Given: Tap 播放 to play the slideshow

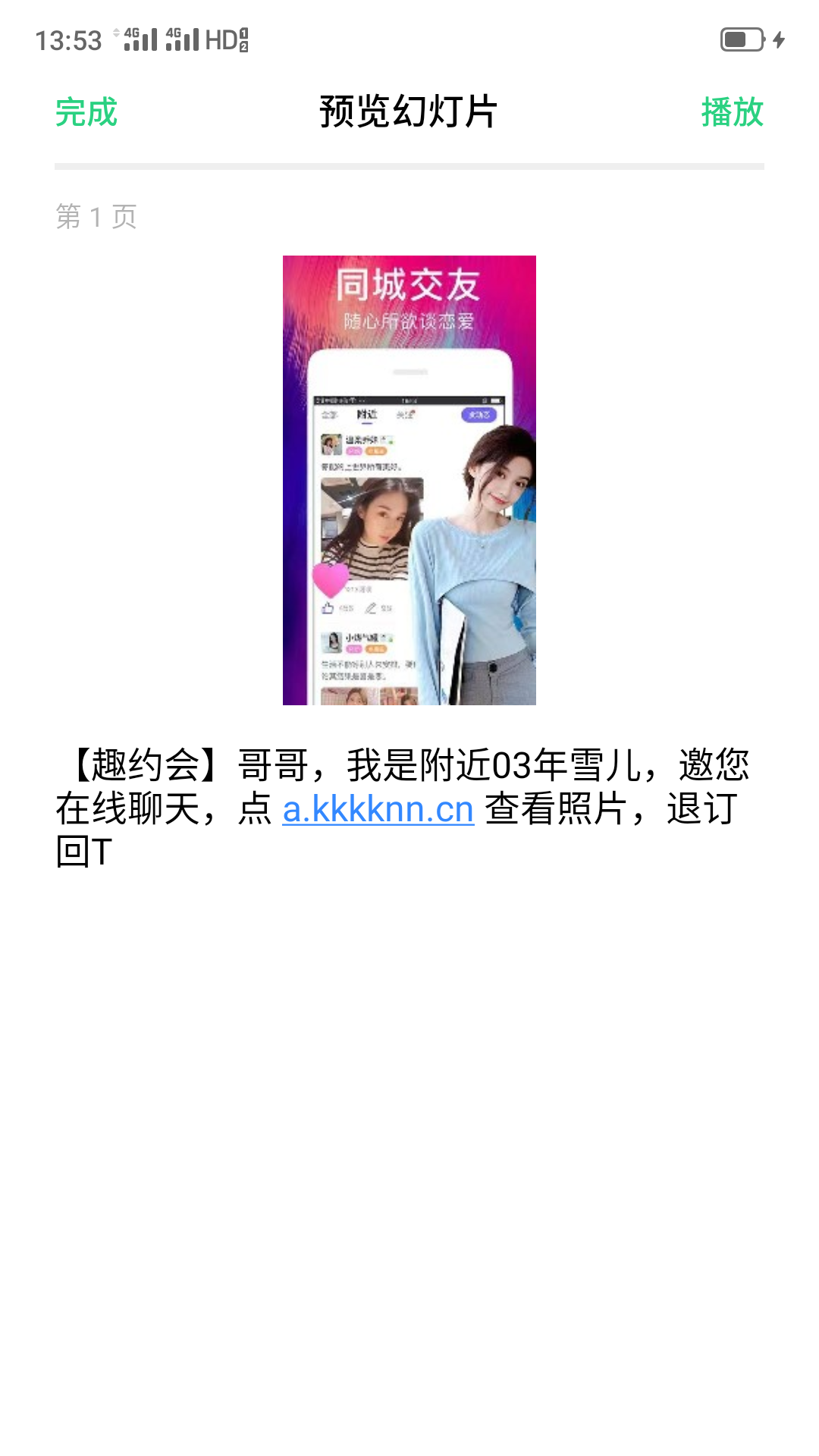Looking at the screenshot, I should pos(732,112).
